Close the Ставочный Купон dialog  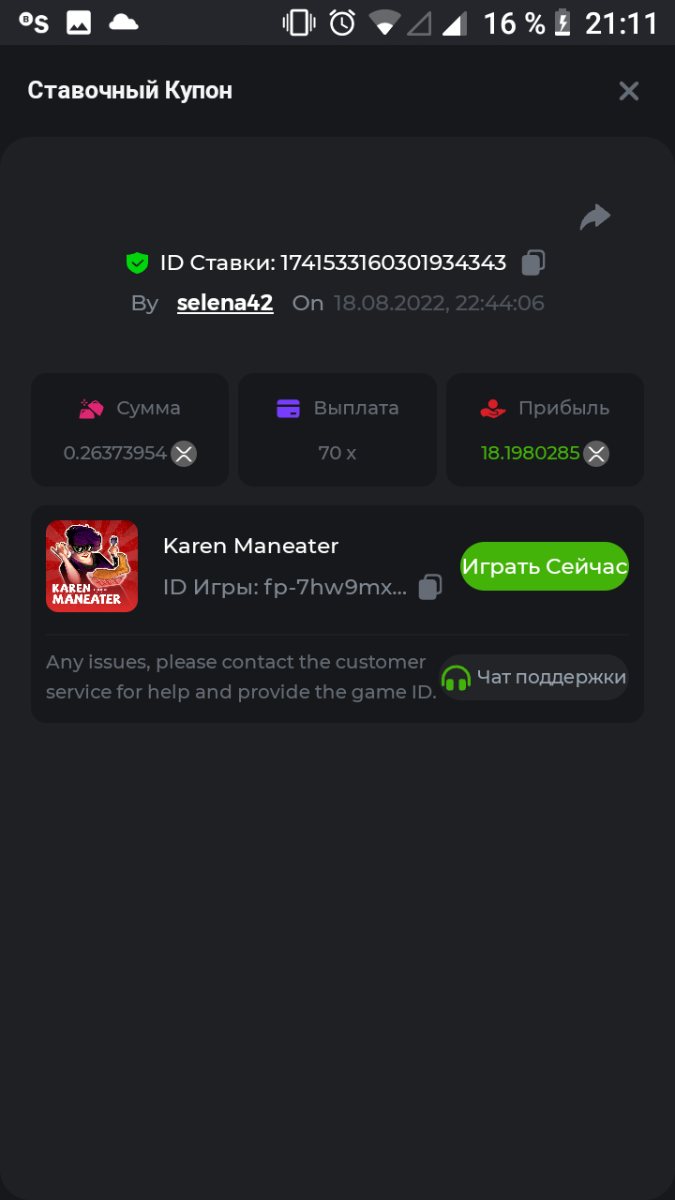(x=628, y=91)
